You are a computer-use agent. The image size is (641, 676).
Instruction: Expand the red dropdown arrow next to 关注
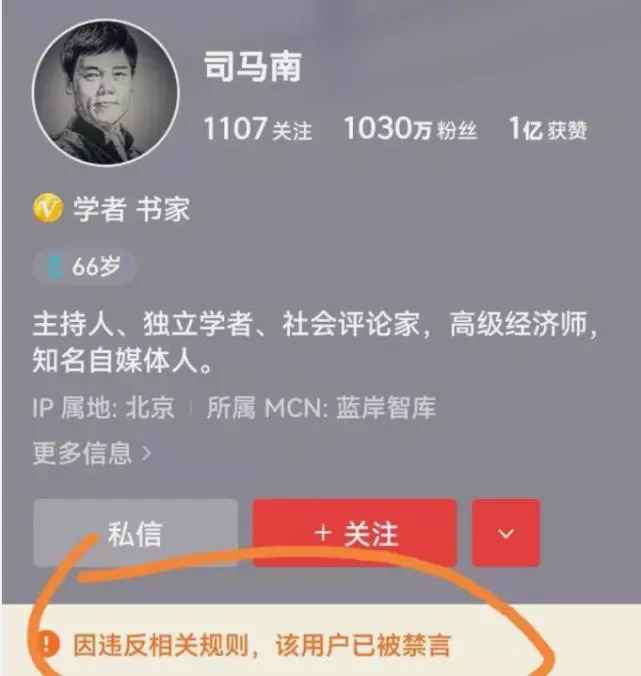point(506,533)
